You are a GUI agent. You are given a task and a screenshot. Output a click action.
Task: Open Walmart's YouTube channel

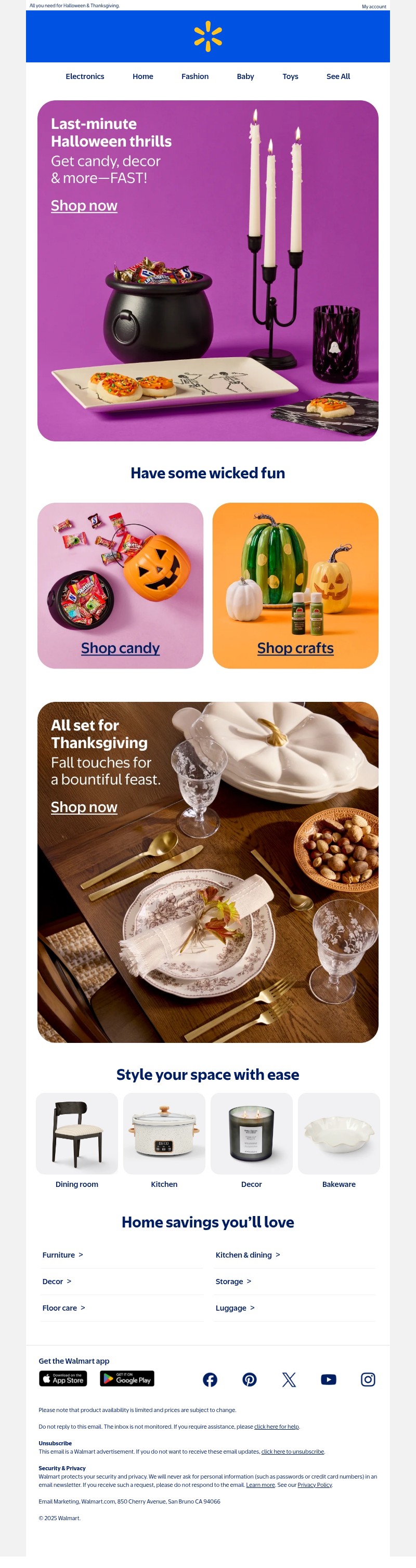(x=328, y=1380)
